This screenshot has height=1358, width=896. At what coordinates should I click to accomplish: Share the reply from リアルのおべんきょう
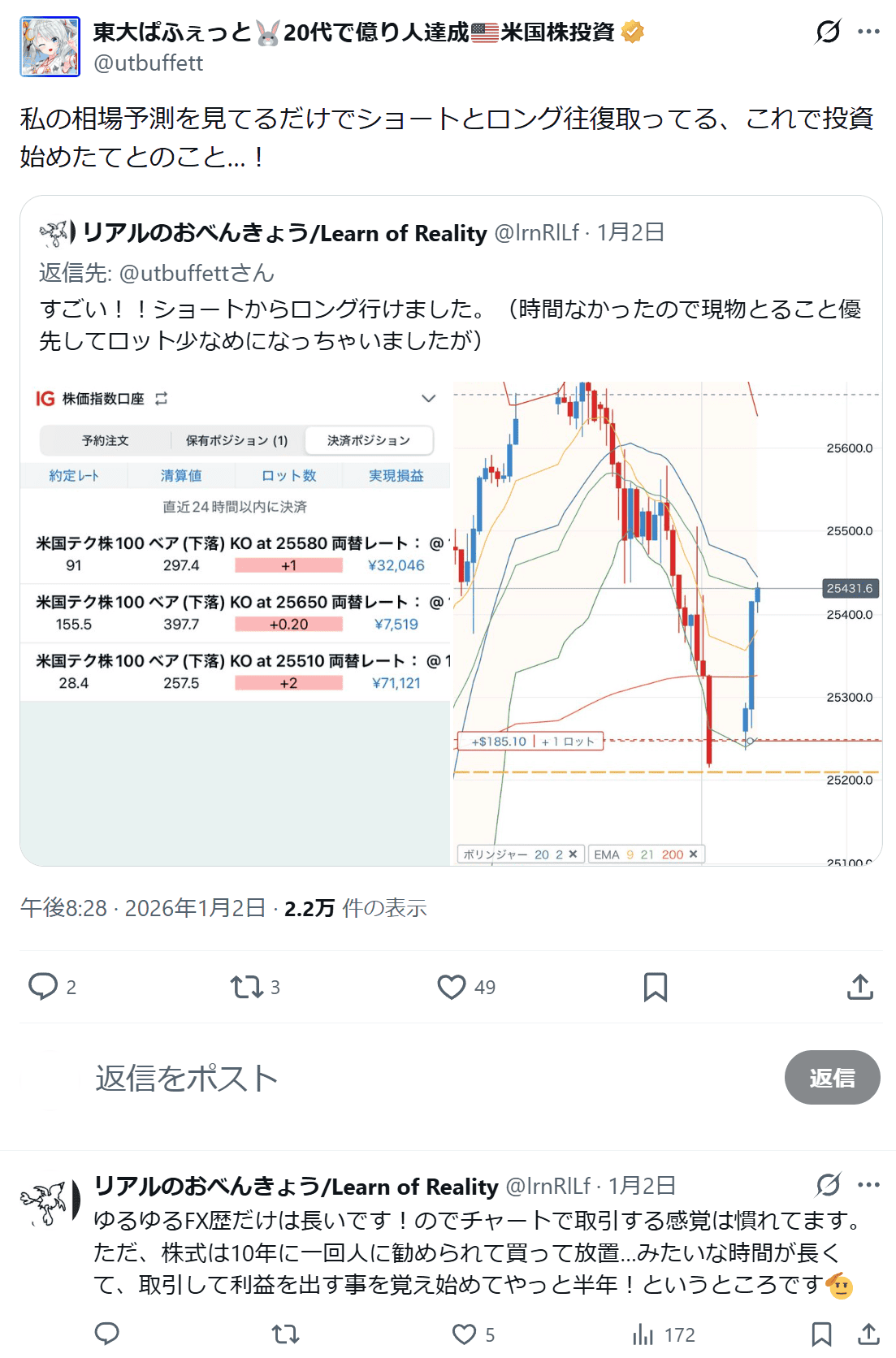(868, 1334)
